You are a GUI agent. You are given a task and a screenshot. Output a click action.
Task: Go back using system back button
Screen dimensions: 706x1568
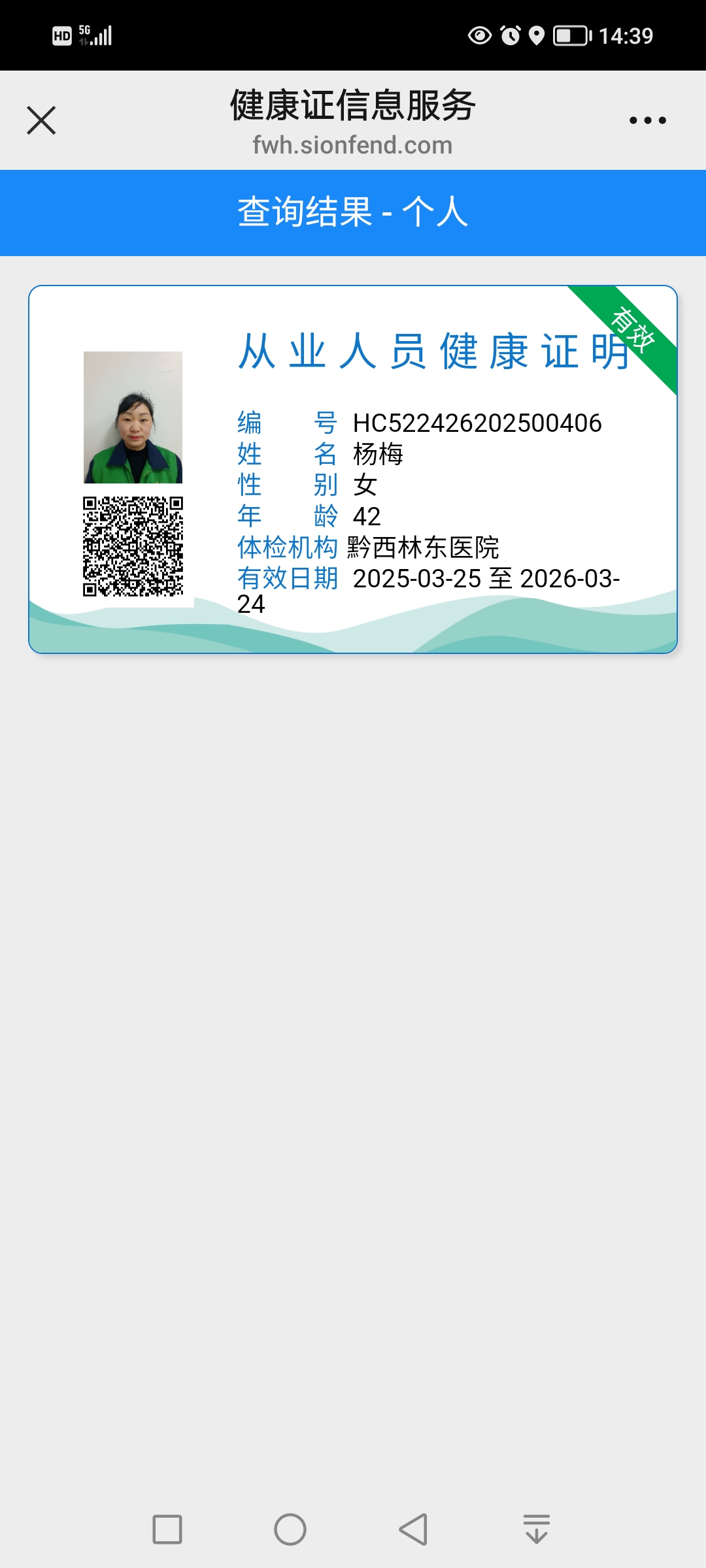[x=413, y=1529]
